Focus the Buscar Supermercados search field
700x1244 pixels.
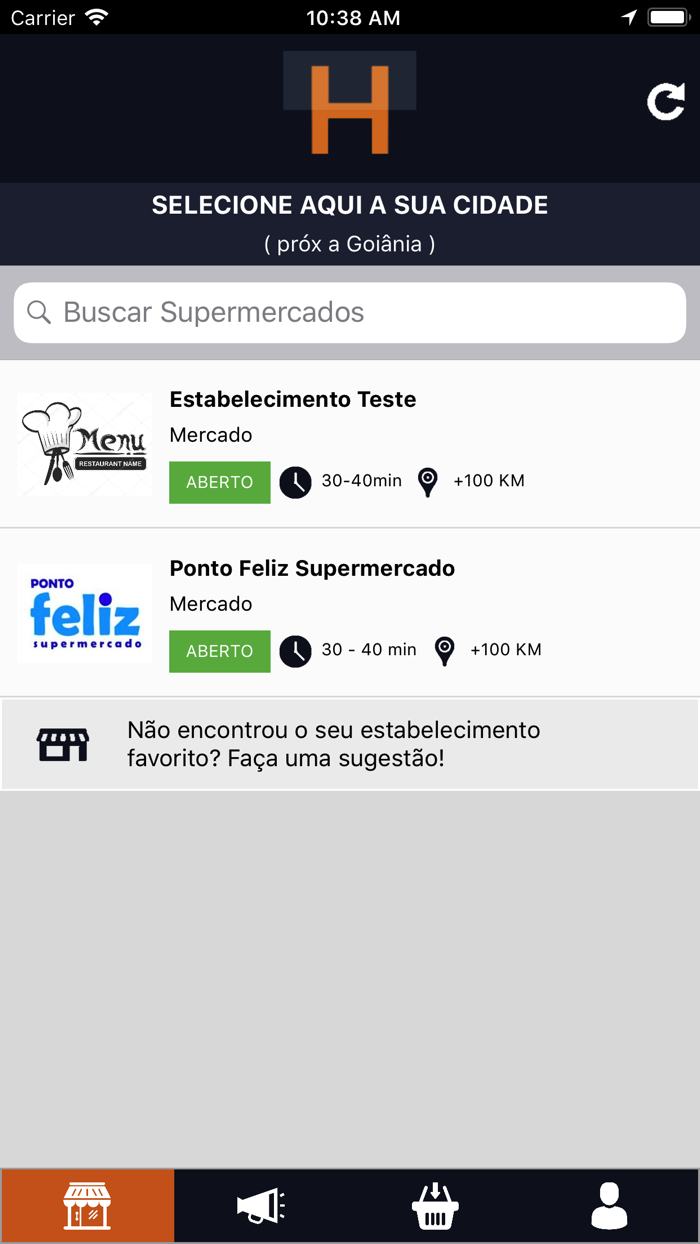(350, 313)
